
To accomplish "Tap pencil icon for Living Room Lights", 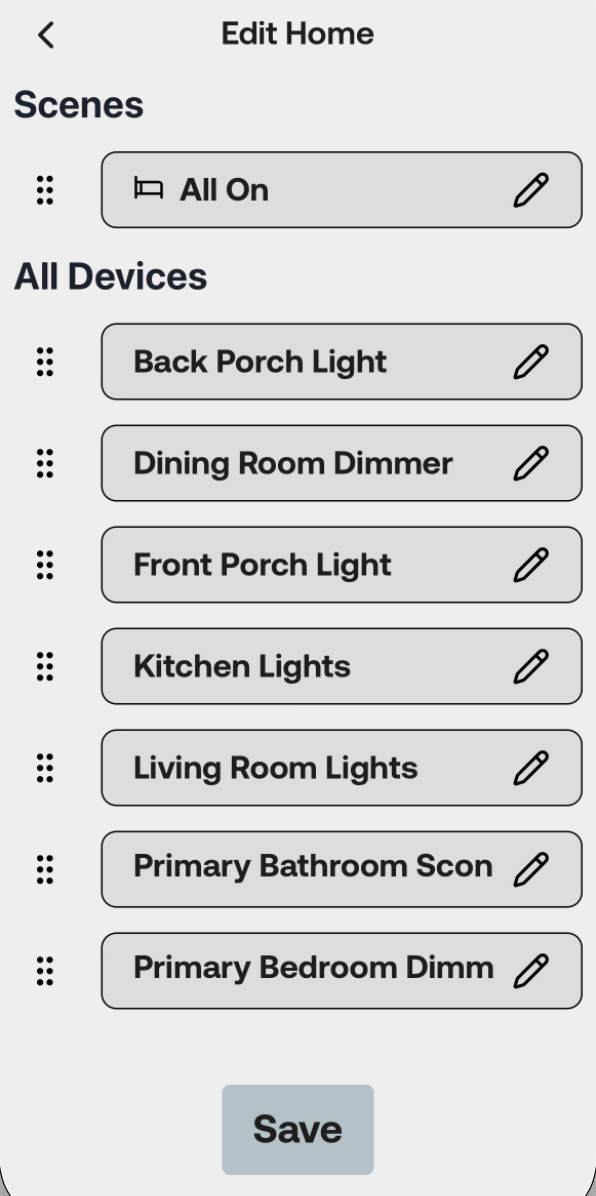I will [531, 767].
